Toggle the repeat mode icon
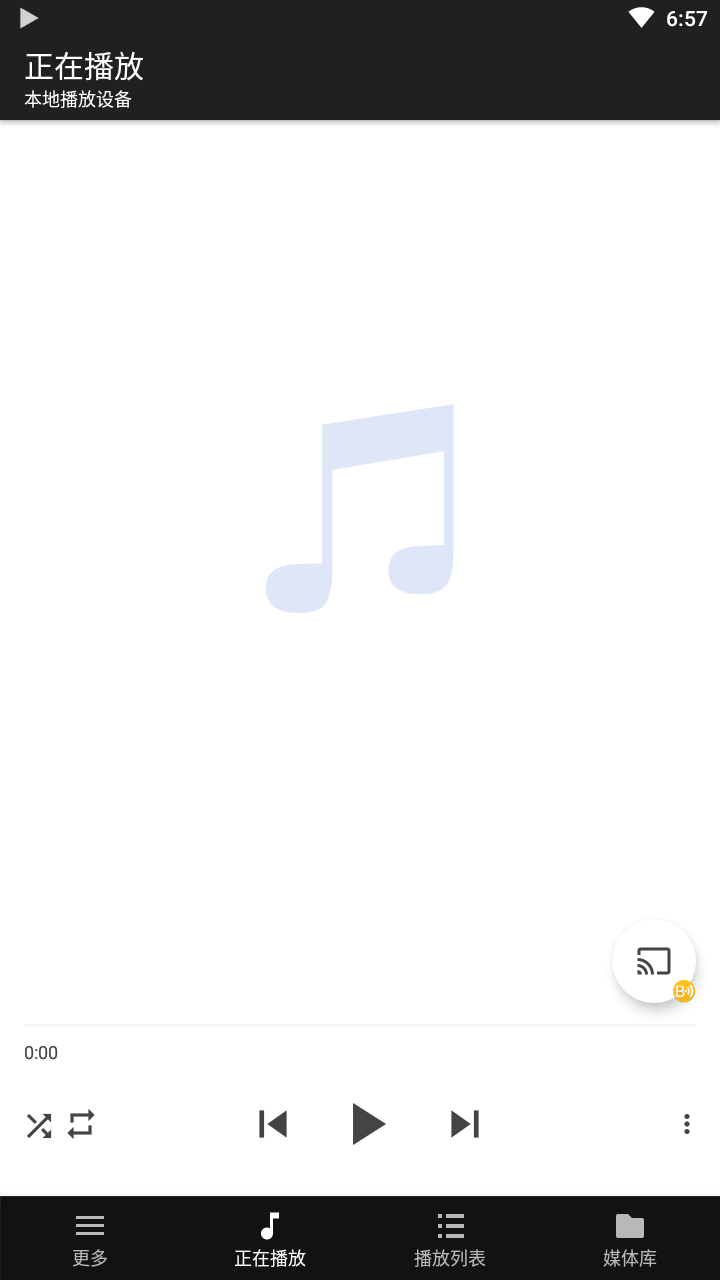720x1280 pixels. click(x=81, y=1124)
